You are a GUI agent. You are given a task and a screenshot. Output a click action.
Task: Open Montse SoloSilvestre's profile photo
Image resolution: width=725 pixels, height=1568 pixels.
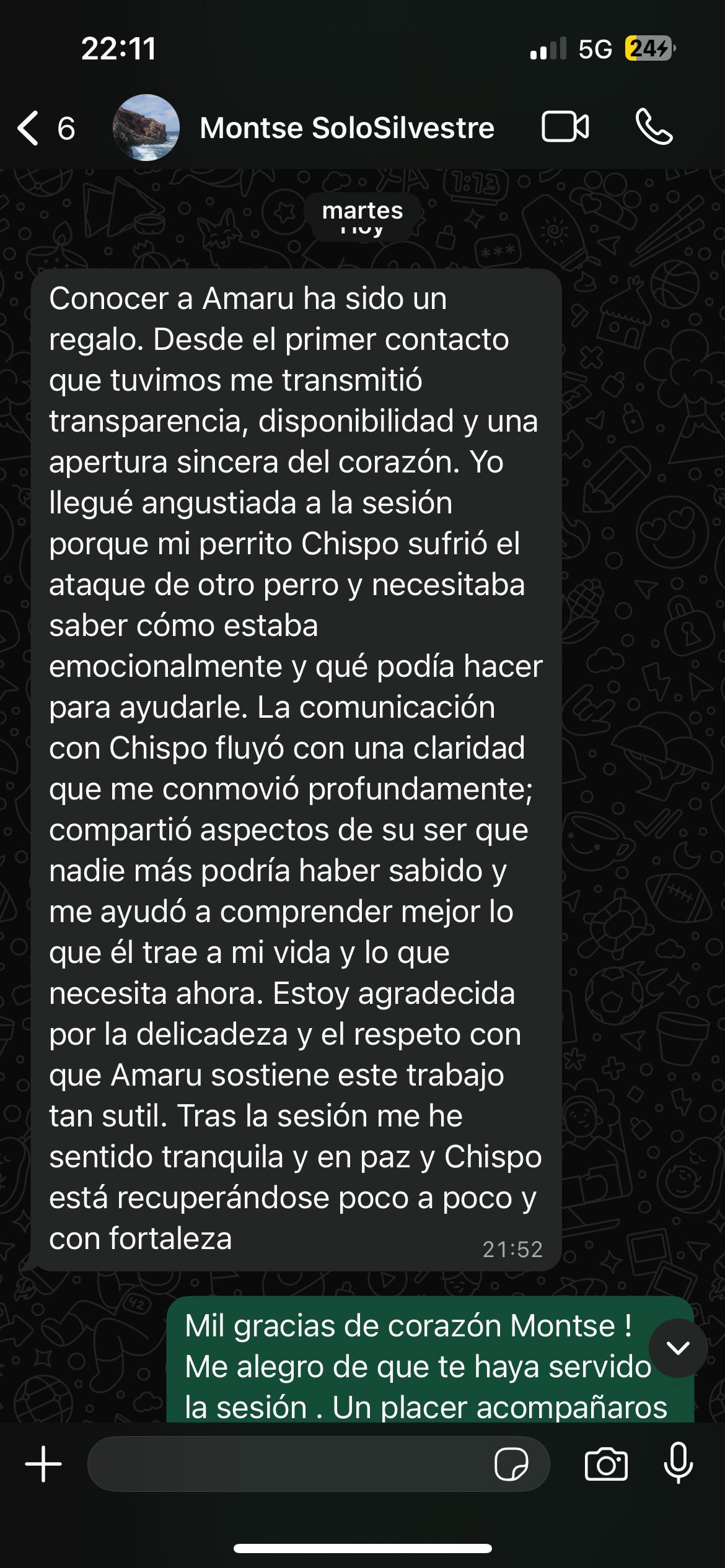146,128
